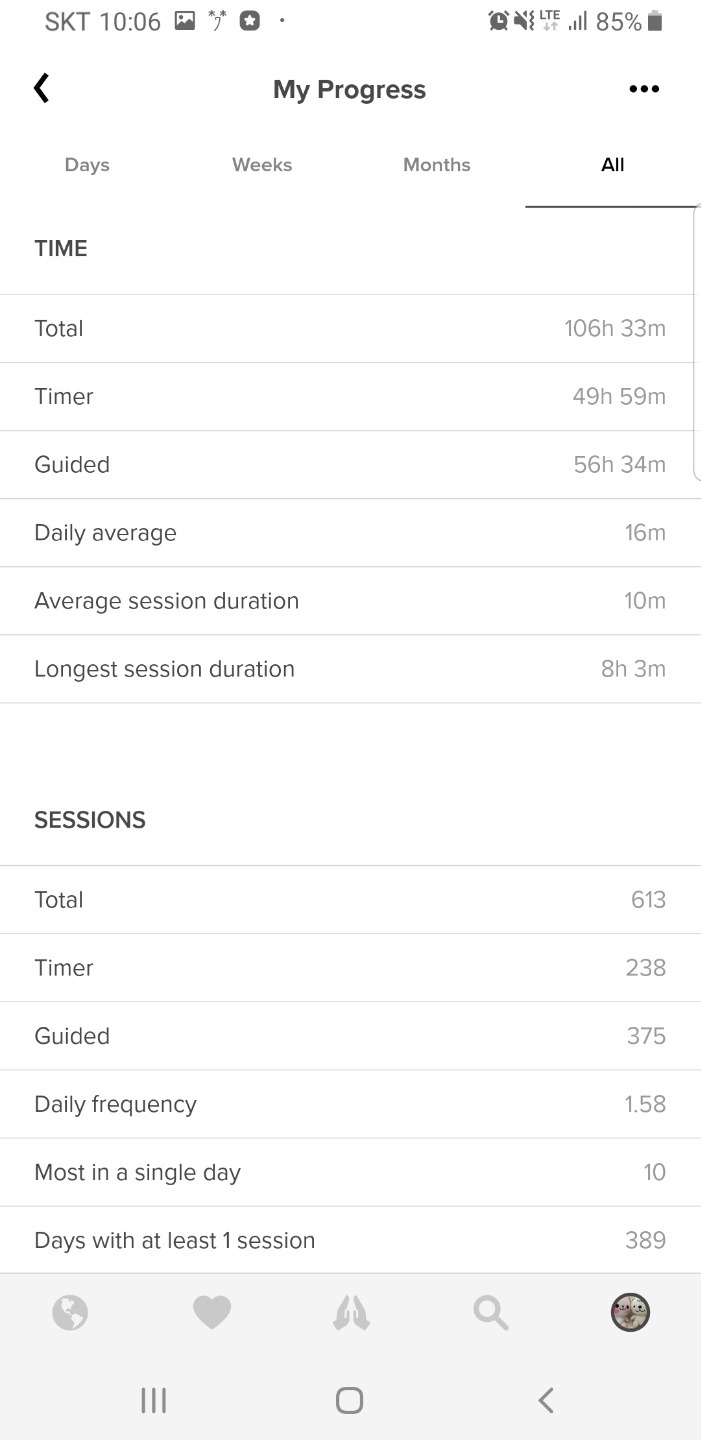
Task: Open the heart tab in bottom navigation
Action: (x=211, y=1312)
